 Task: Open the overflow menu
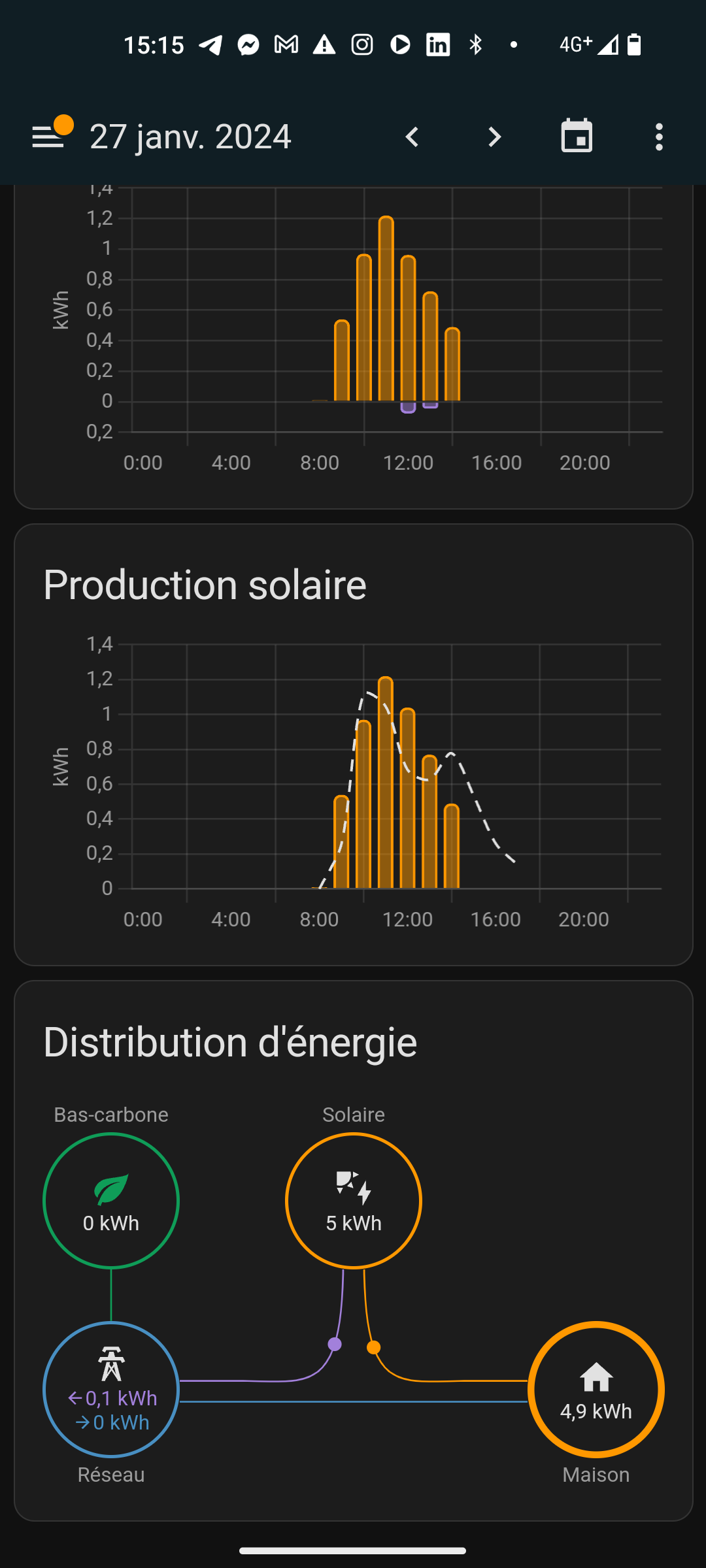tap(659, 137)
